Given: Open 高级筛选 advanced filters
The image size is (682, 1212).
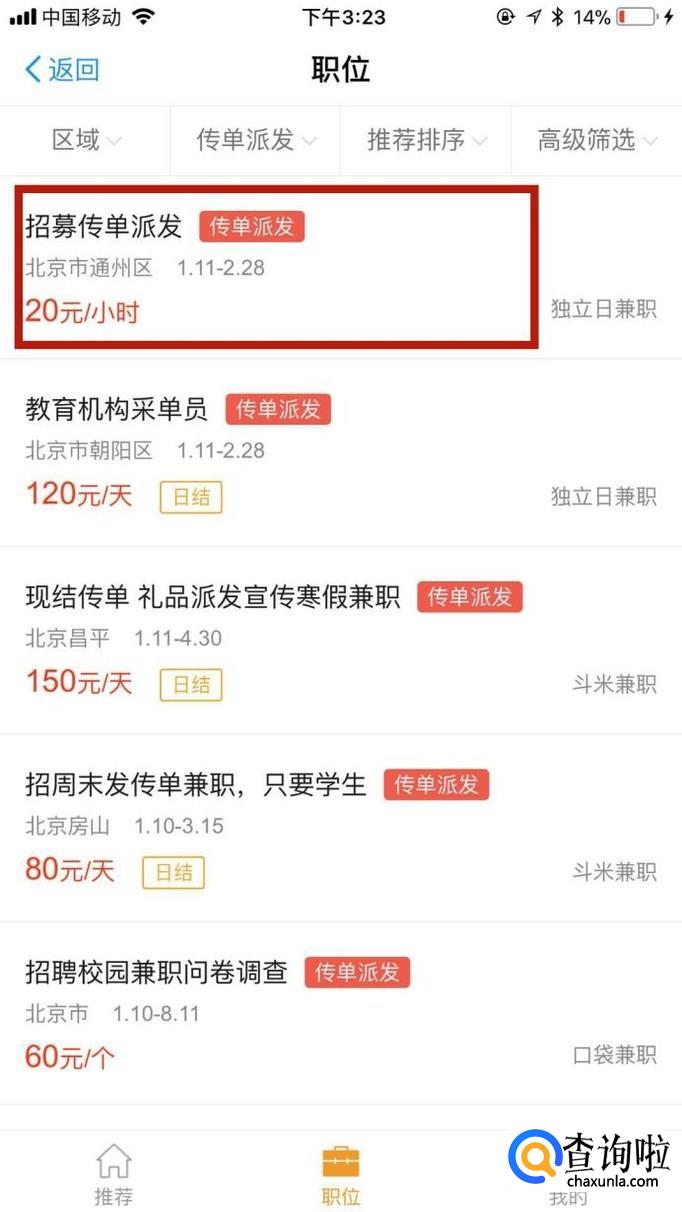Looking at the screenshot, I should (597, 141).
